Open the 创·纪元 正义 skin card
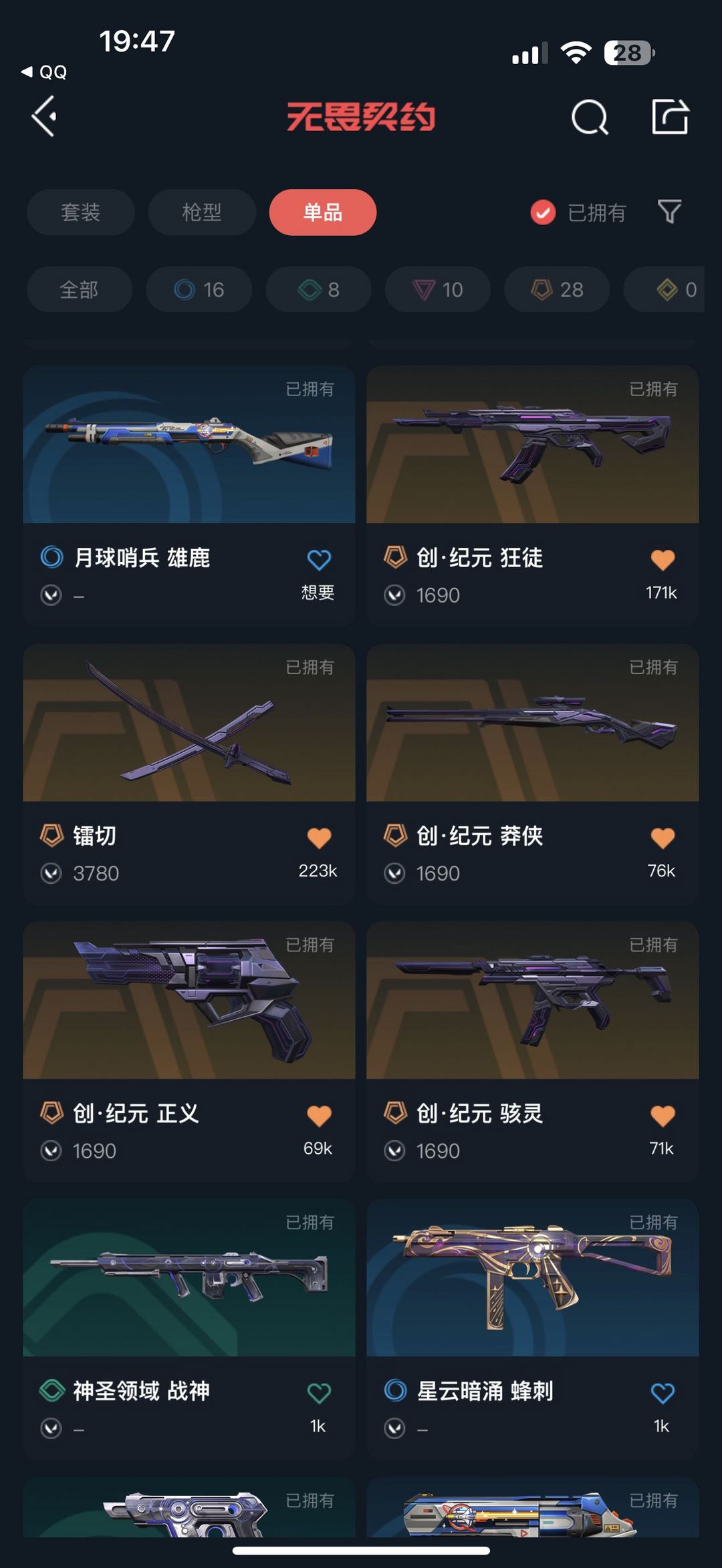This screenshot has height=1568, width=722. click(189, 1051)
